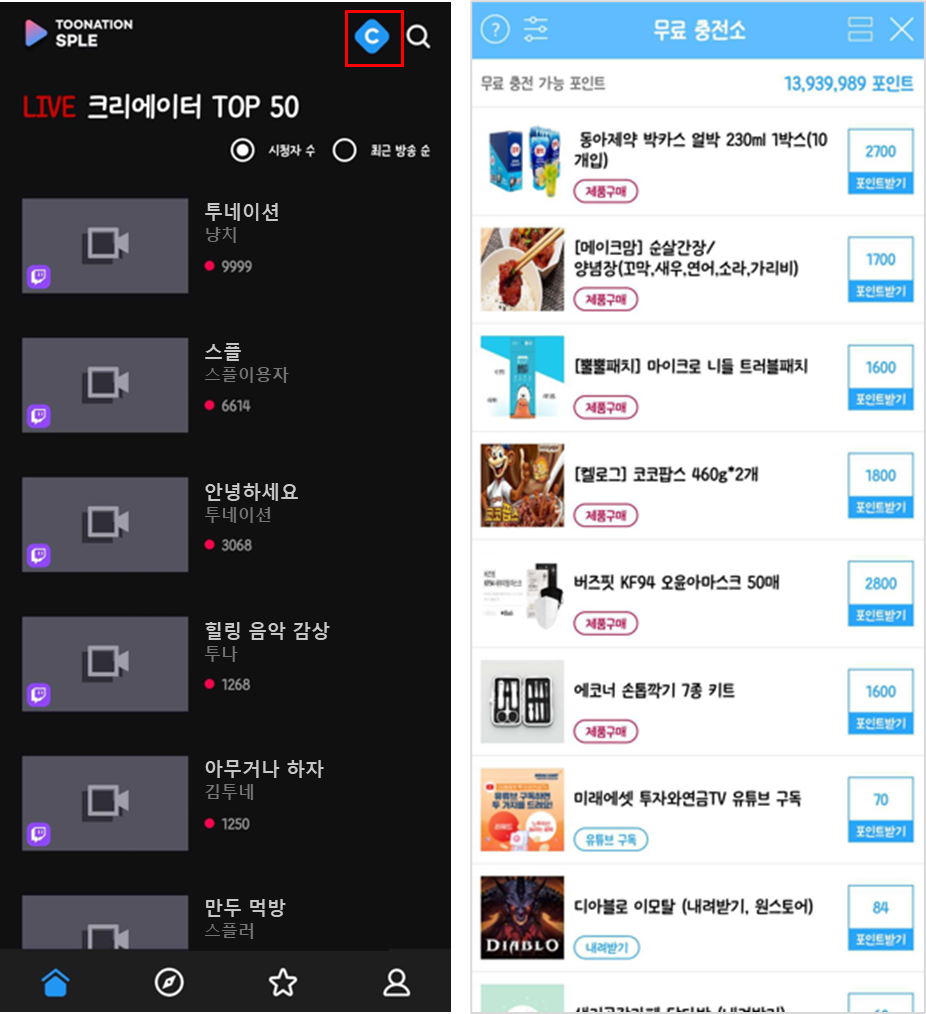
Task: Tap 제품구매 for 켈로그 코코팝스
Action: click(605, 516)
